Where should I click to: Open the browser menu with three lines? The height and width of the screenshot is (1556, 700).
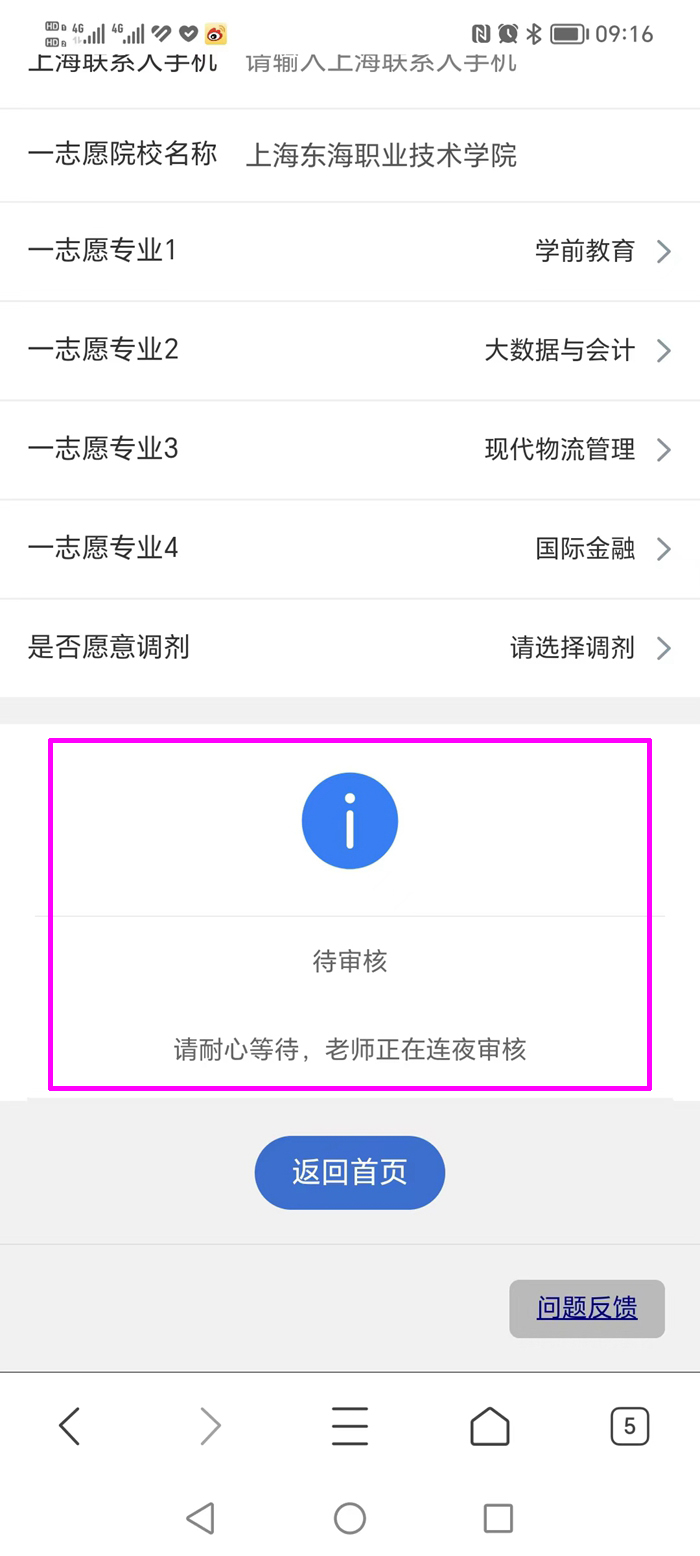tap(350, 1426)
